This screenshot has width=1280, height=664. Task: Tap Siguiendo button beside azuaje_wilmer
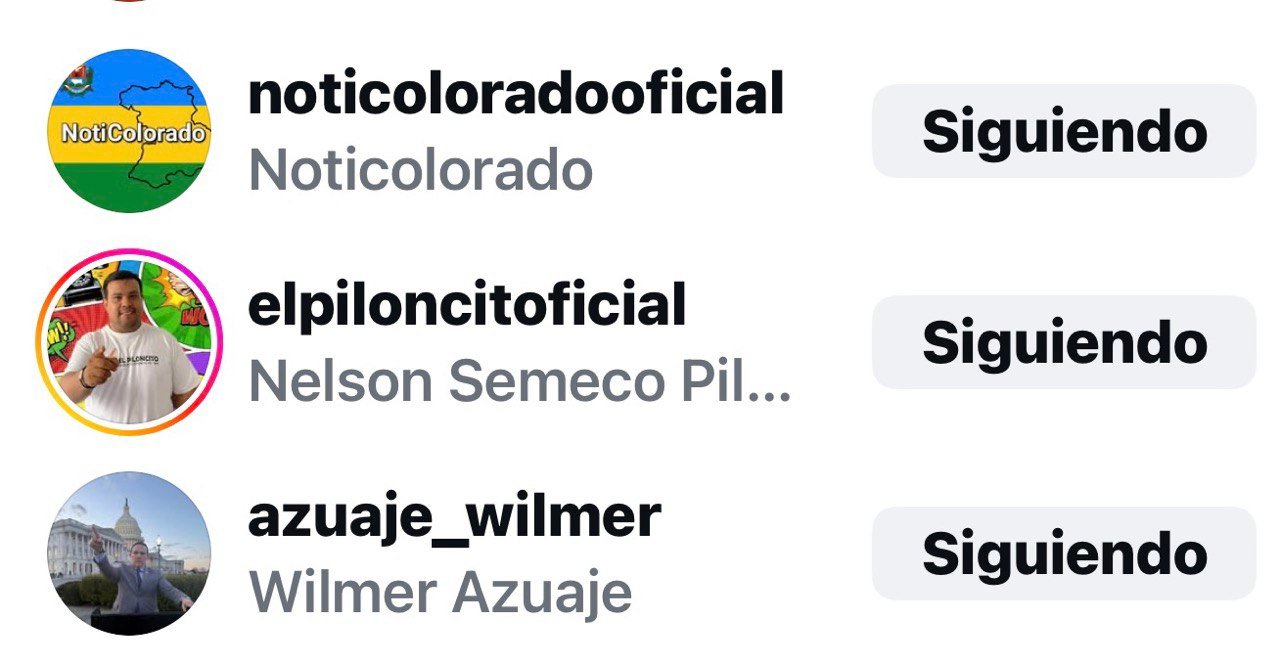coord(1063,554)
